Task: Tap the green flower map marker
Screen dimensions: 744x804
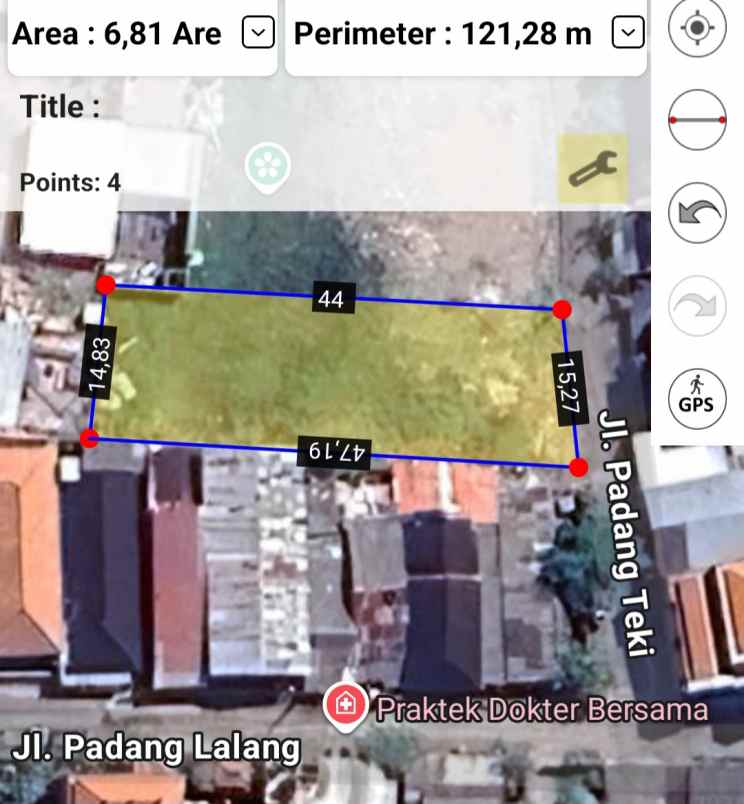Action: (265, 162)
